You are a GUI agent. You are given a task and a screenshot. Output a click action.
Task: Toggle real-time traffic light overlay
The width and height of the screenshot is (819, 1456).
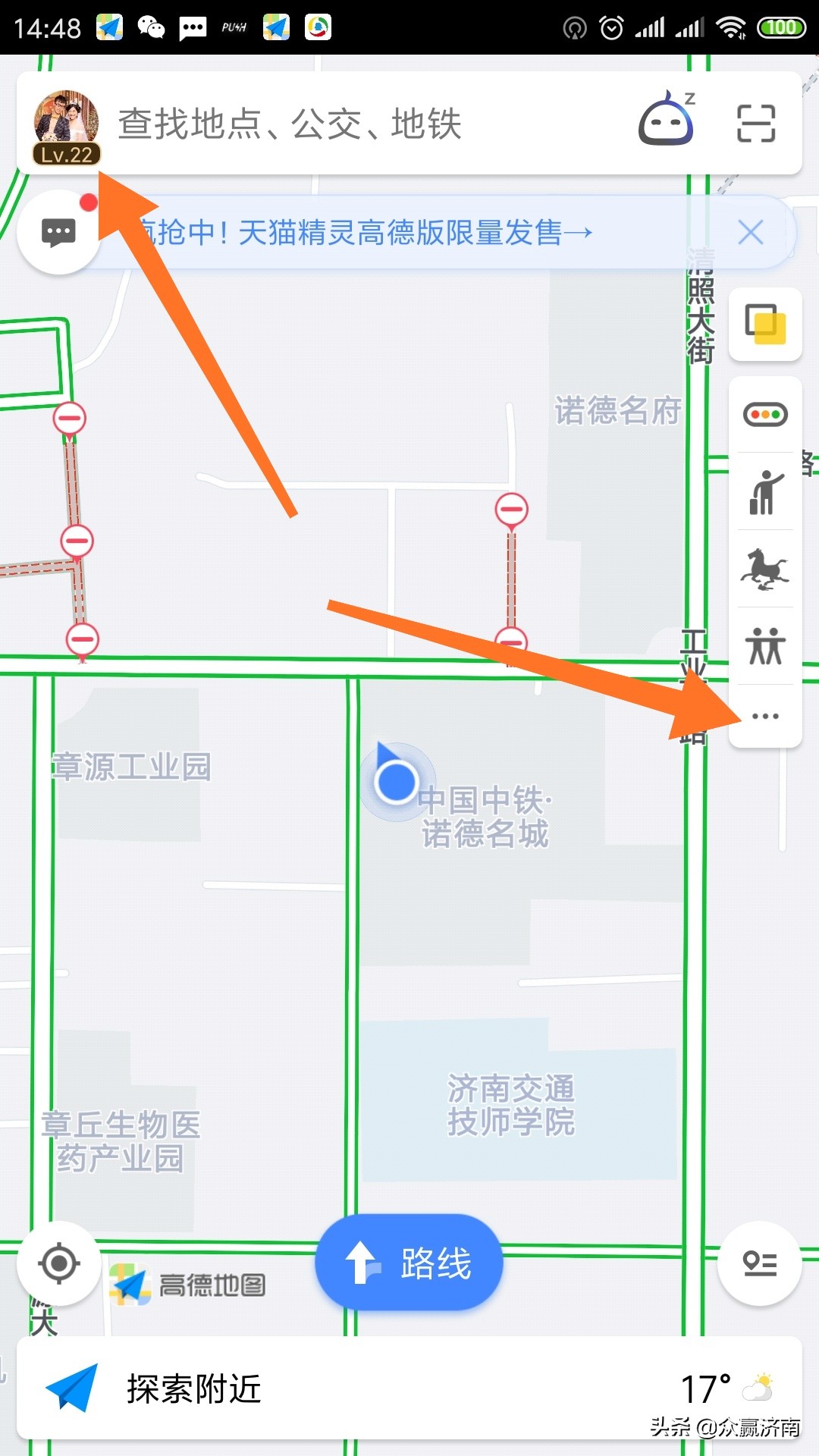click(x=764, y=413)
